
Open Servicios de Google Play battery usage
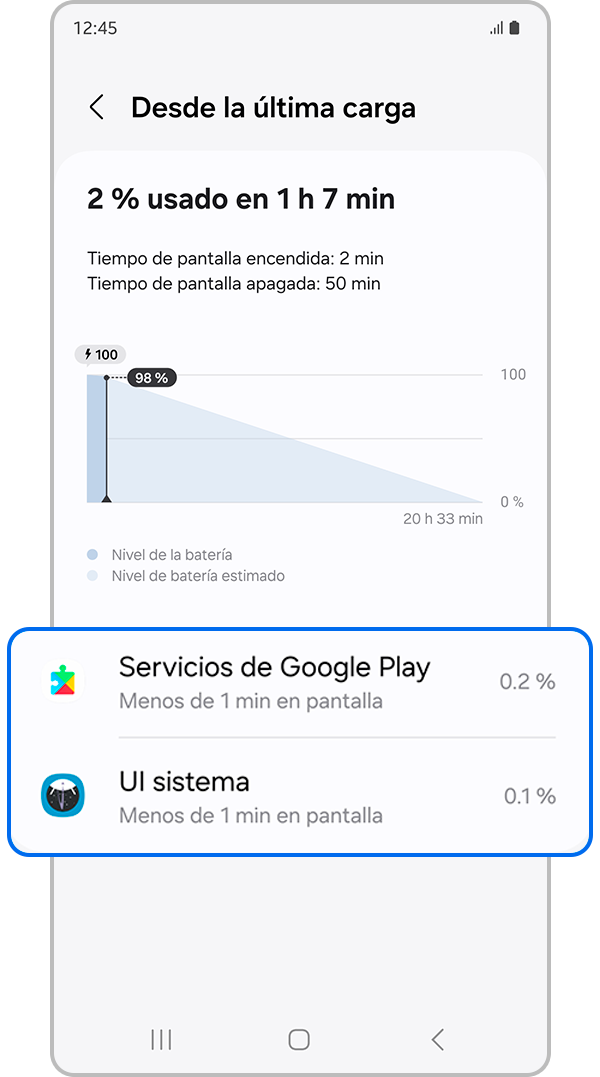point(300,683)
